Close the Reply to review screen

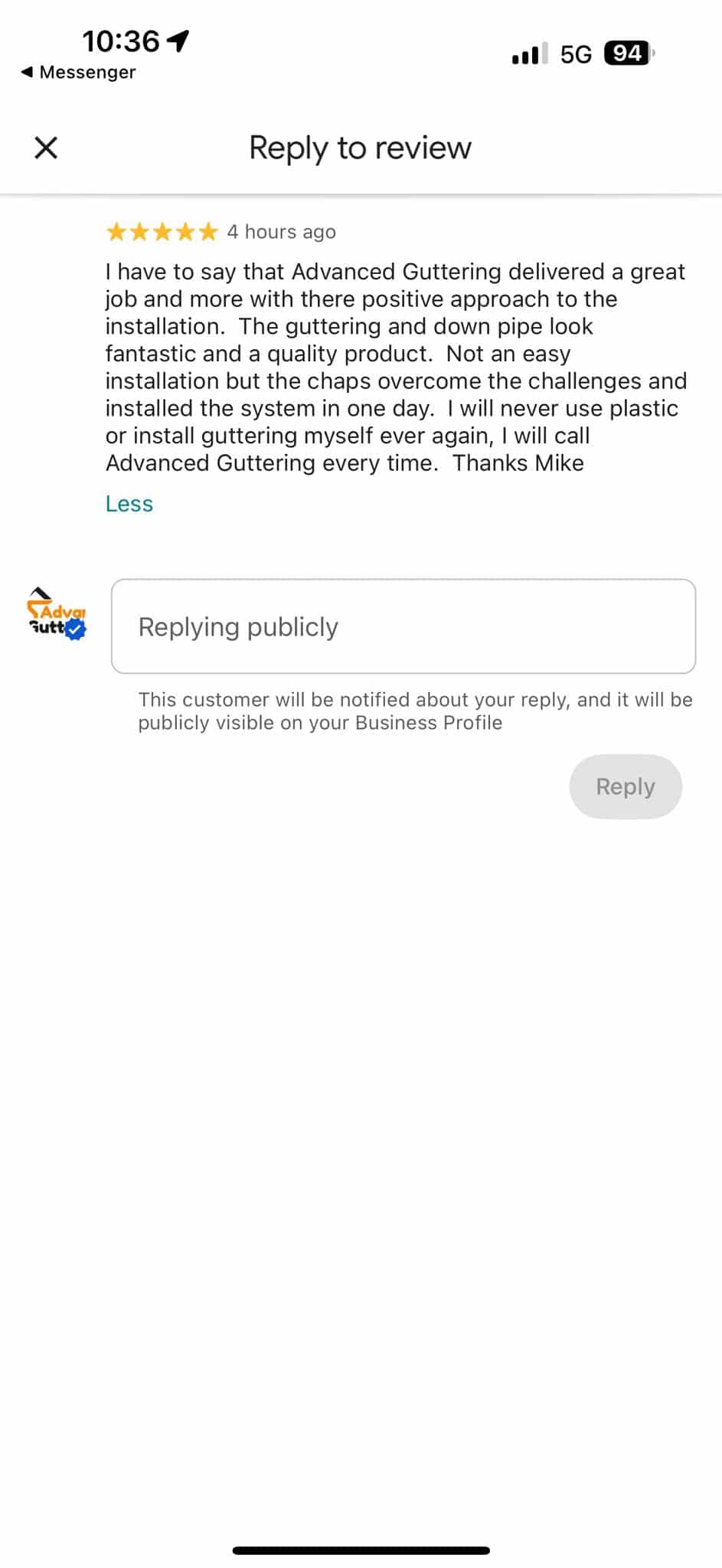point(46,148)
